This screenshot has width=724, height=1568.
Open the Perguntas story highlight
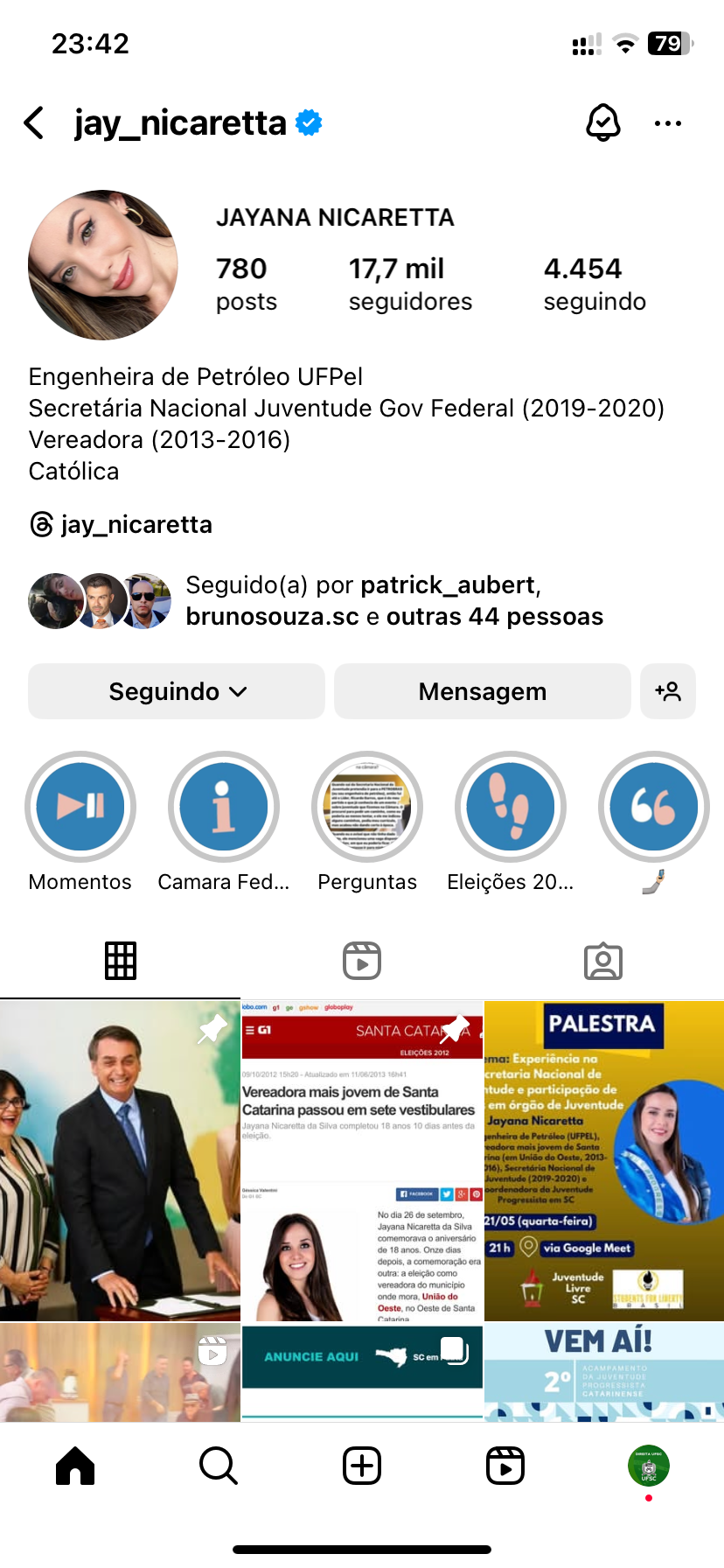click(x=367, y=807)
